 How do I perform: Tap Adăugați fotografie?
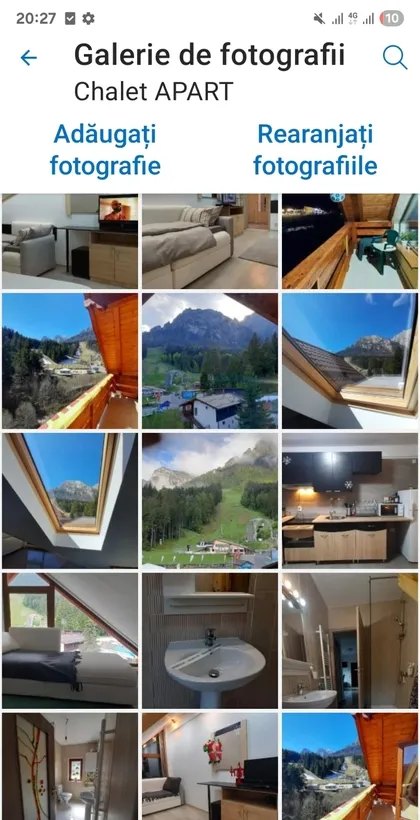105,150
